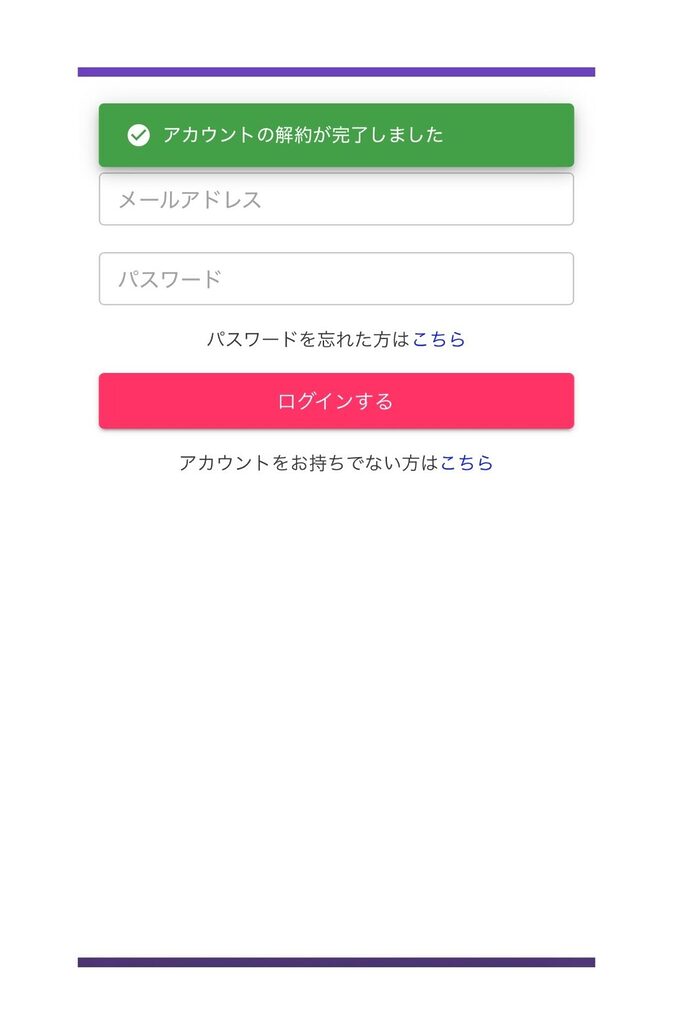Open the no-account こちら signup link
Viewport: 673px width, 1024px height.
[467, 463]
